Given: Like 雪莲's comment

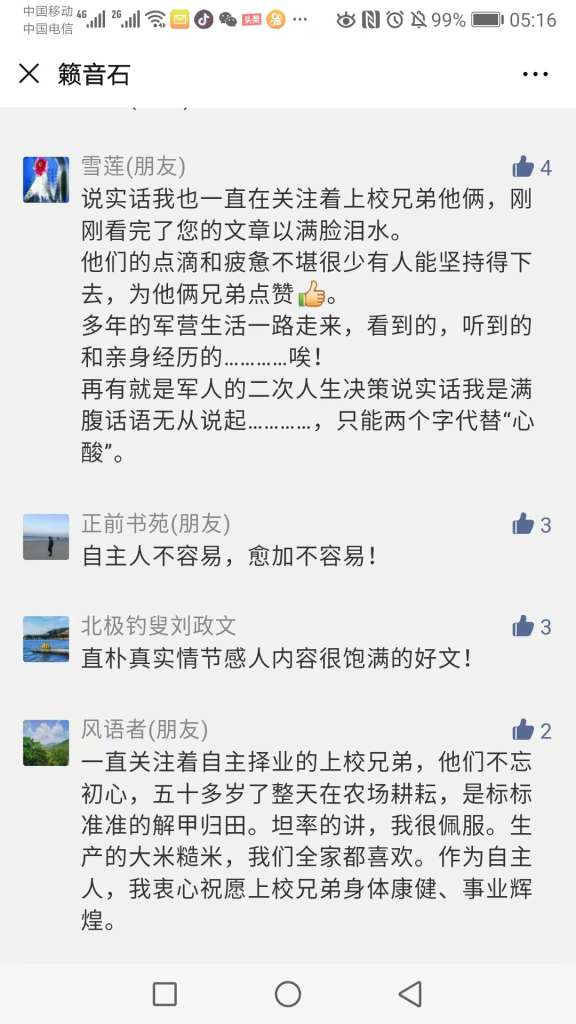Looking at the screenshot, I should [523, 167].
